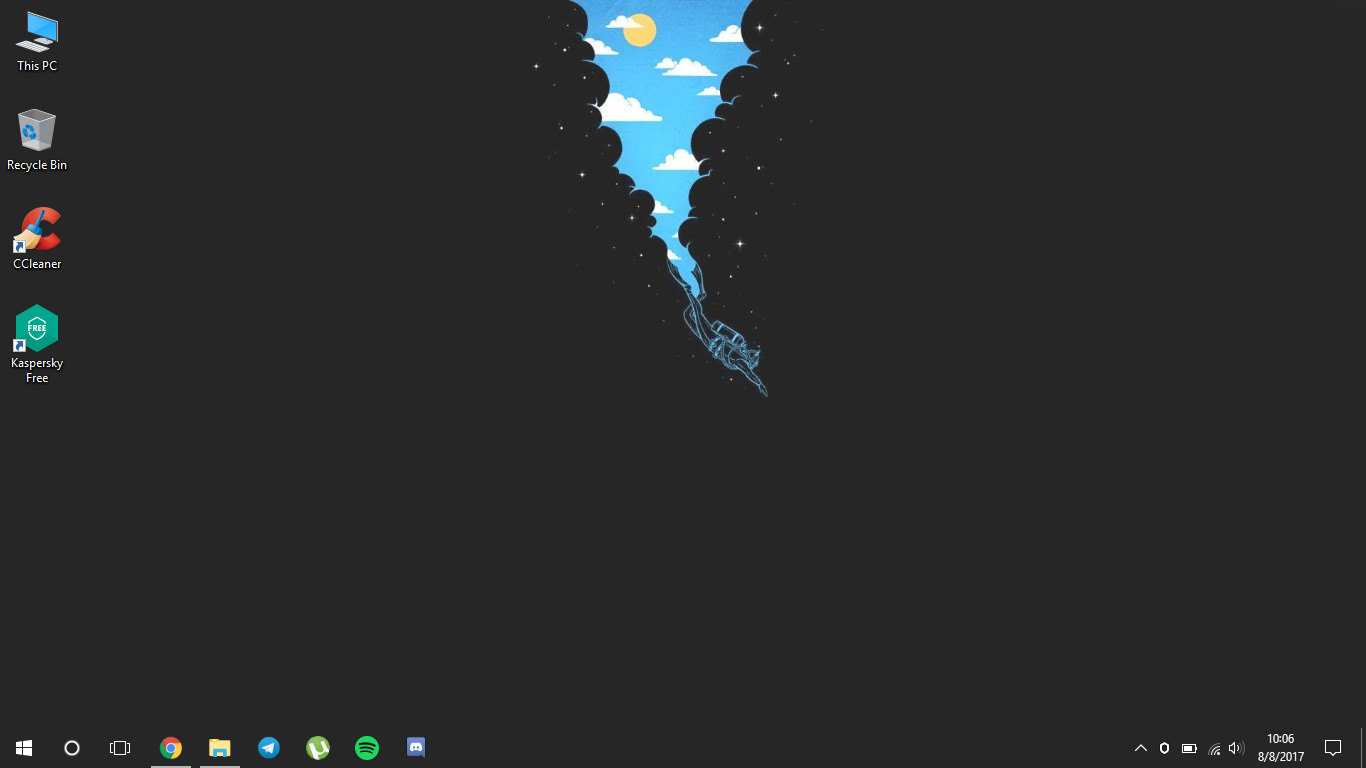Image resolution: width=1366 pixels, height=768 pixels.
Task: Expand the hidden system tray icons
Action: tap(1140, 748)
